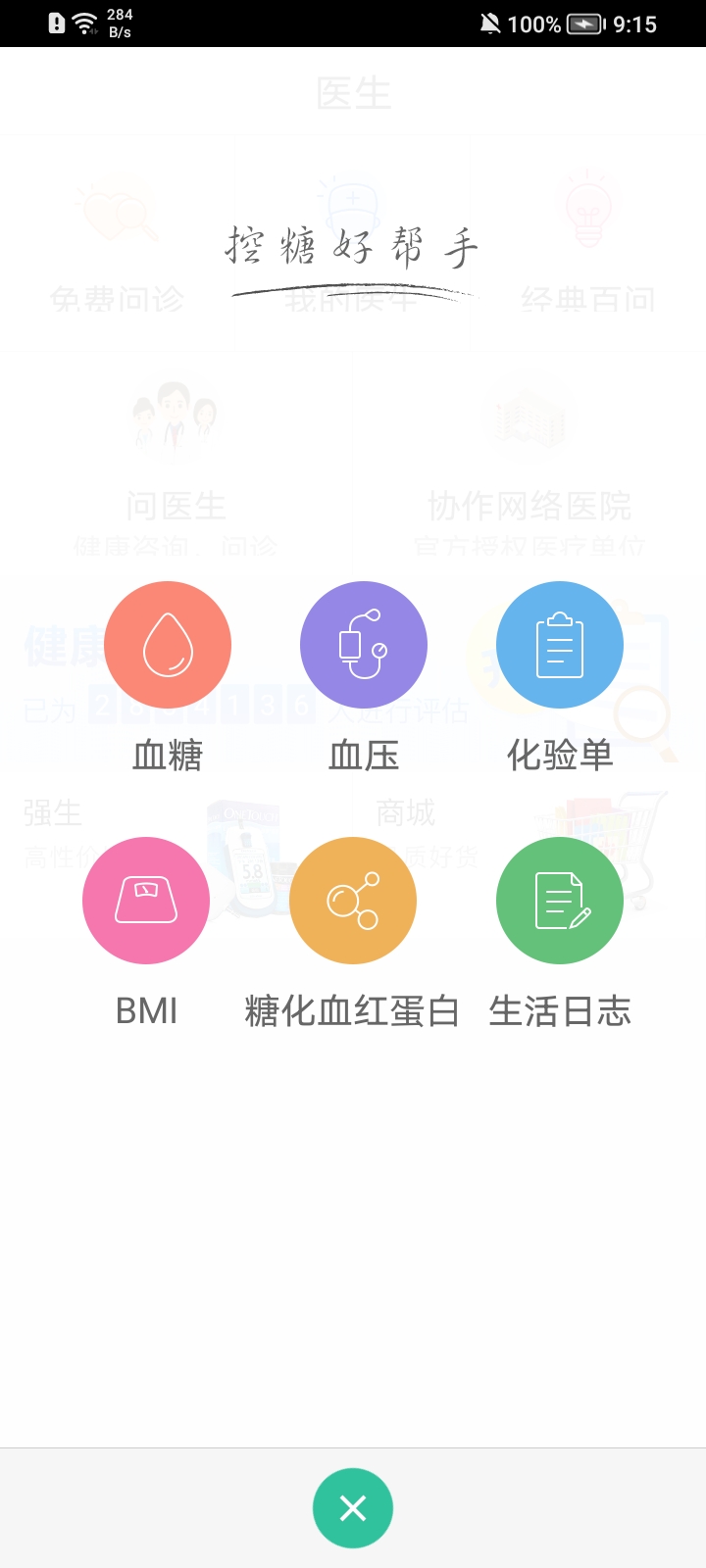Open the 血糖 blood sugar tracker
Viewport: 706px width, 1568px height.
pos(168,645)
